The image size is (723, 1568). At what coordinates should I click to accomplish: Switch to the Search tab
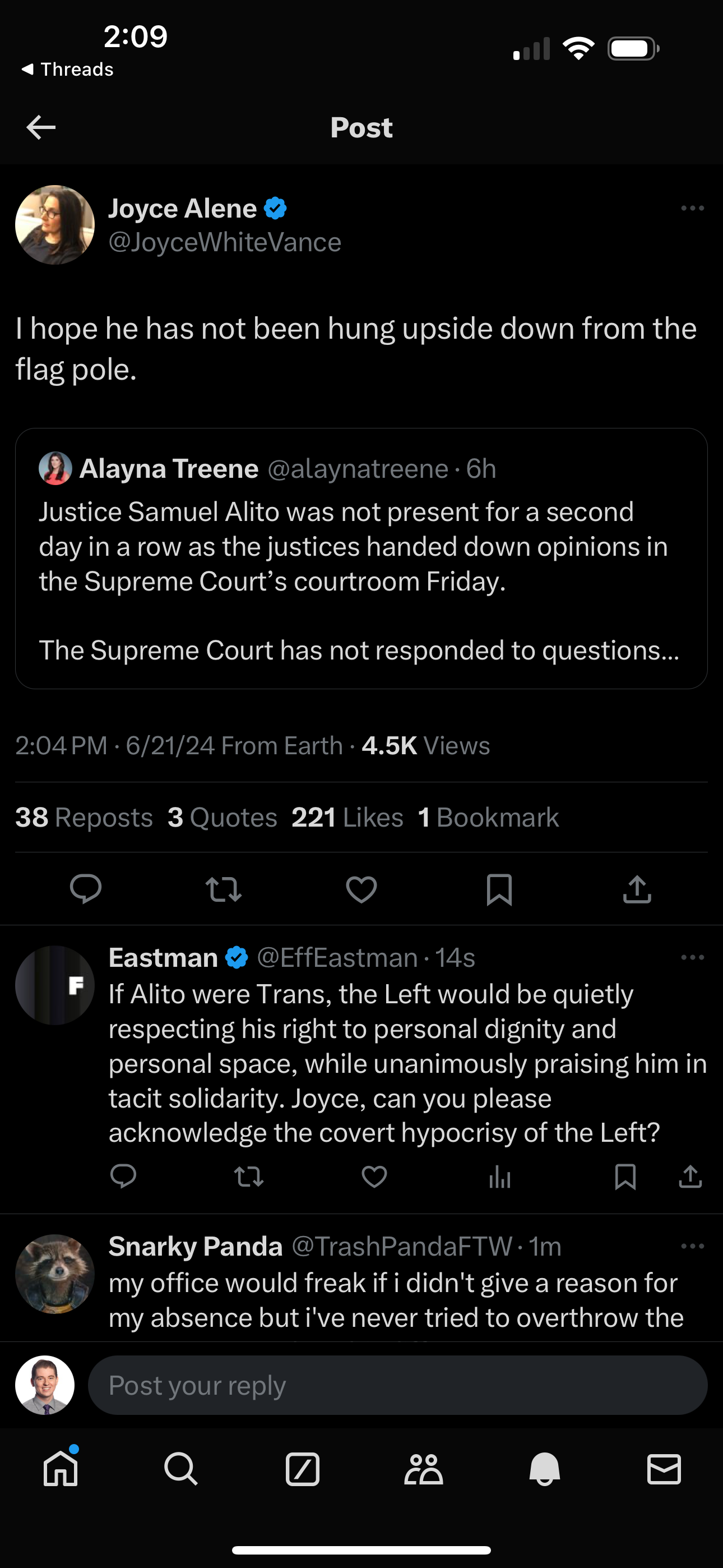pos(180,1469)
